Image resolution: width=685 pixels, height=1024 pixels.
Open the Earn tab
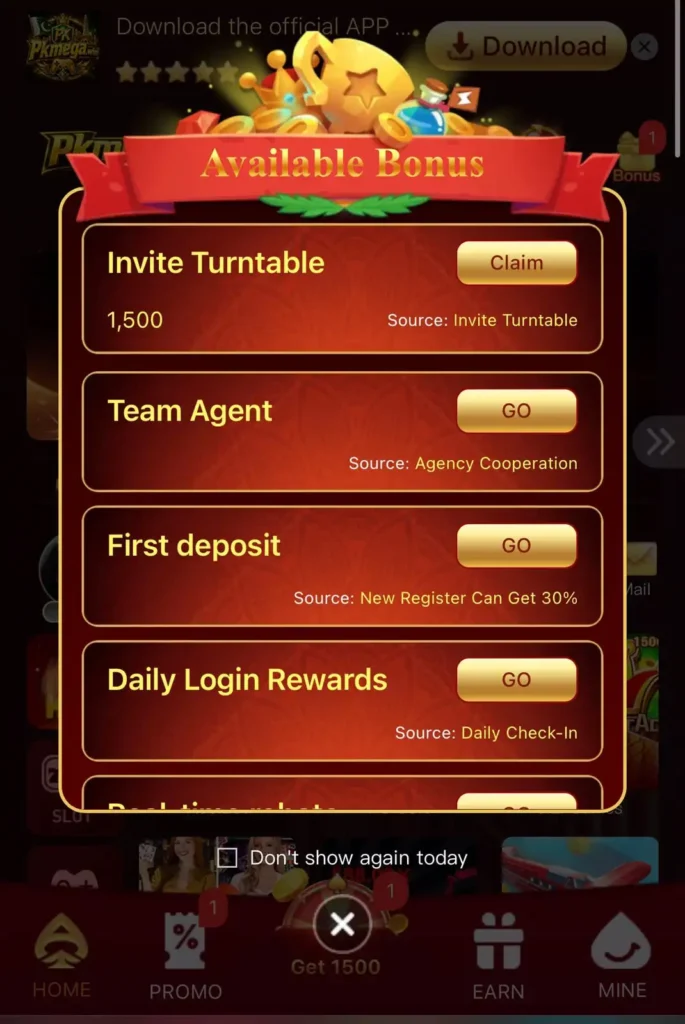[x=498, y=958]
